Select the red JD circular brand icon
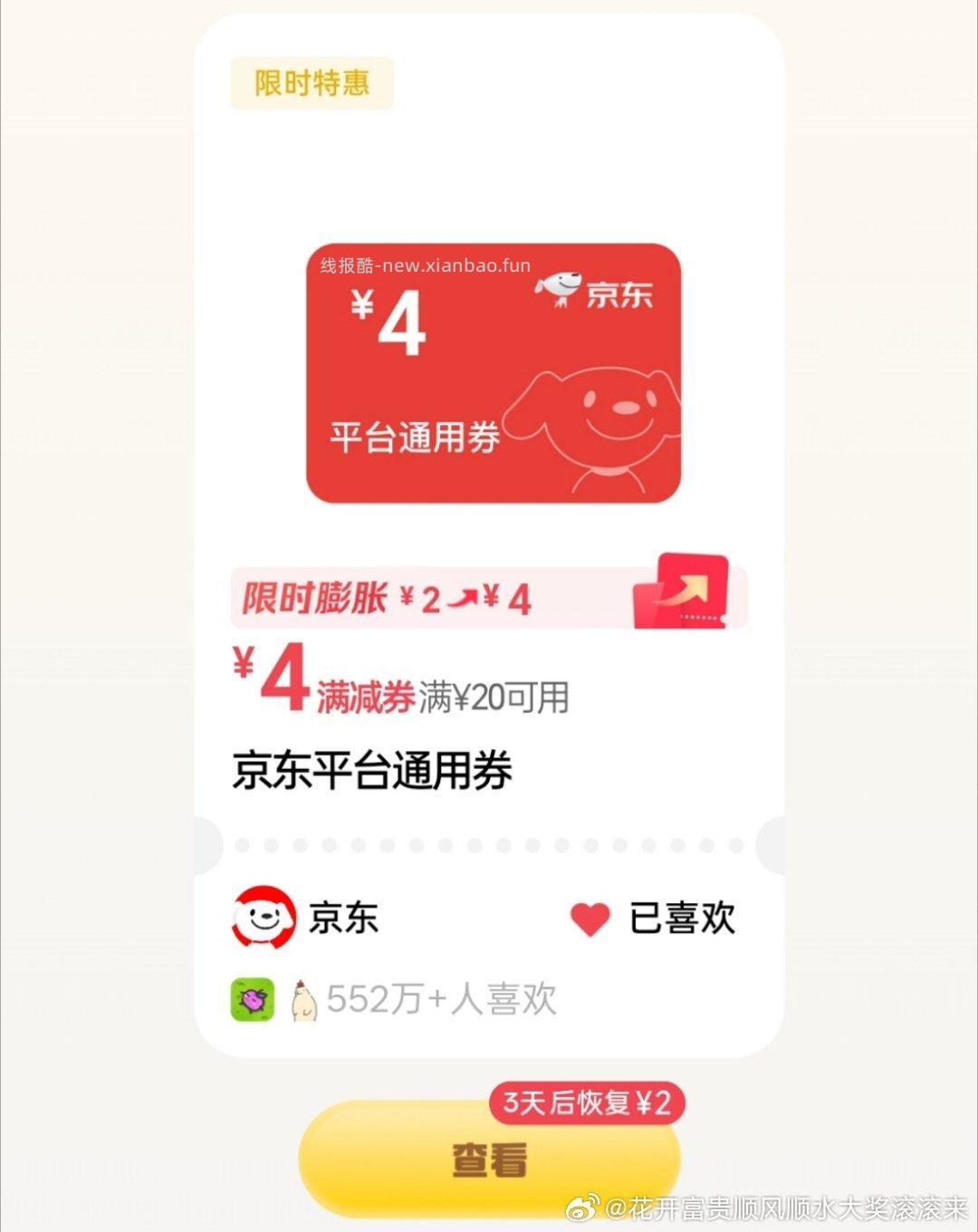Viewport: 978px width, 1232px height. tap(263, 917)
